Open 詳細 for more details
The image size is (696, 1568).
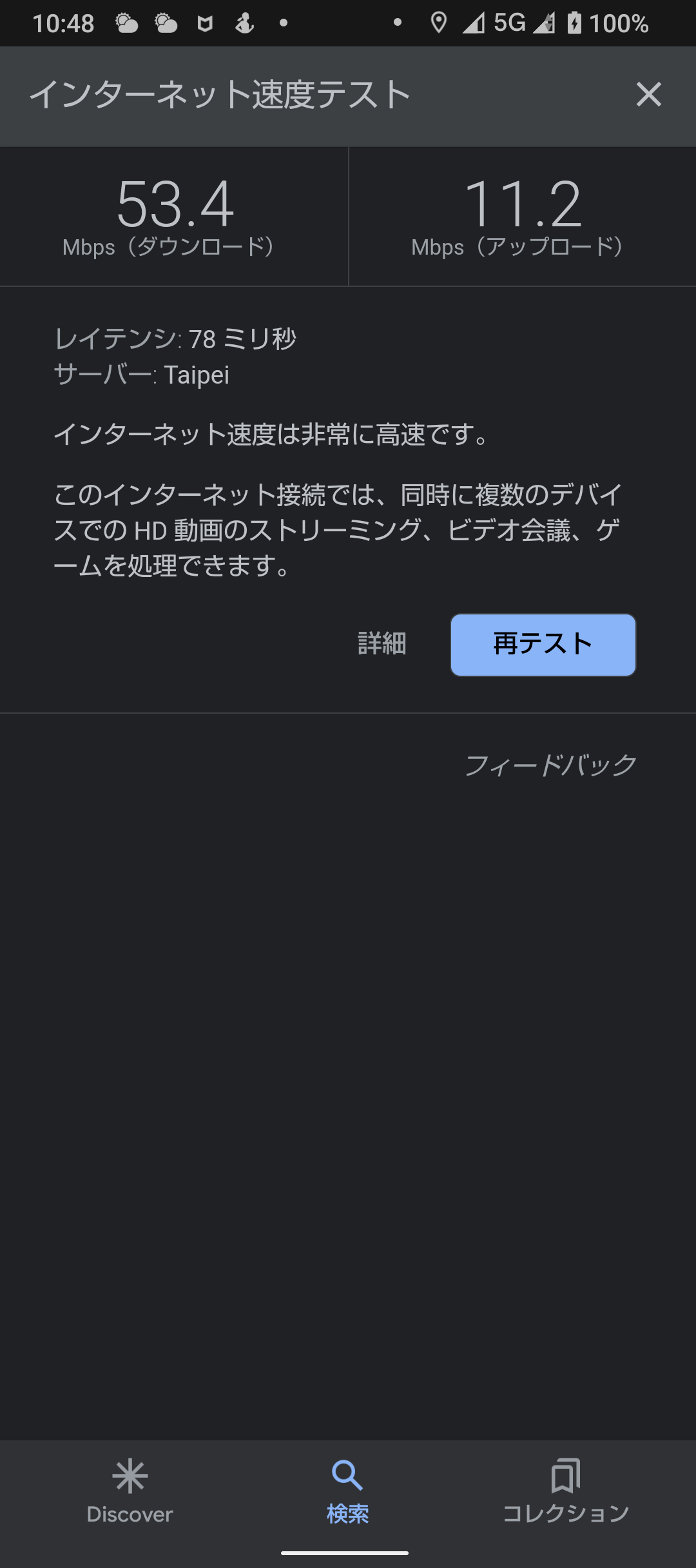point(382,644)
